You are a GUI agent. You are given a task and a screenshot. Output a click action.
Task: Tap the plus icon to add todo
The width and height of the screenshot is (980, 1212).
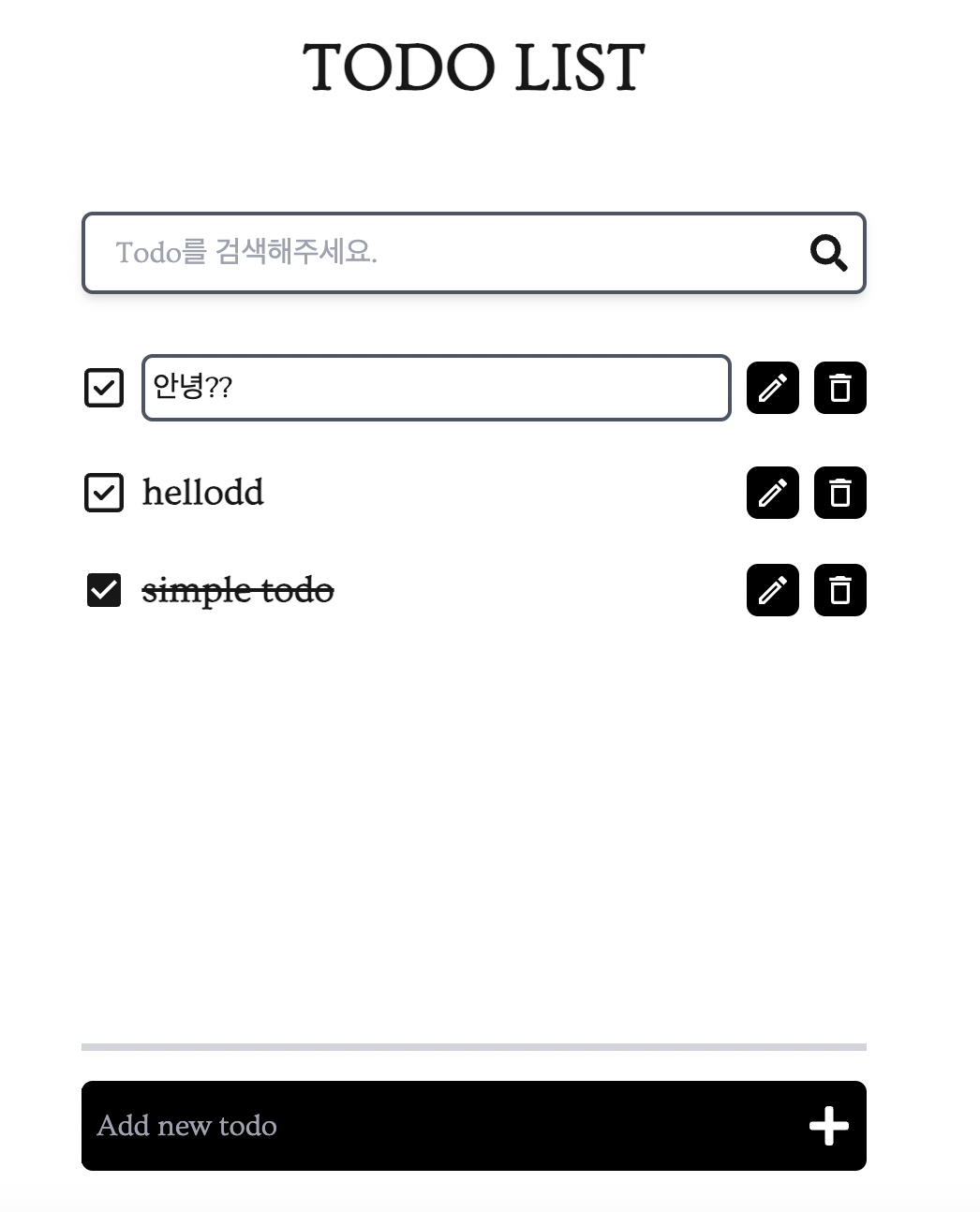click(x=828, y=1126)
